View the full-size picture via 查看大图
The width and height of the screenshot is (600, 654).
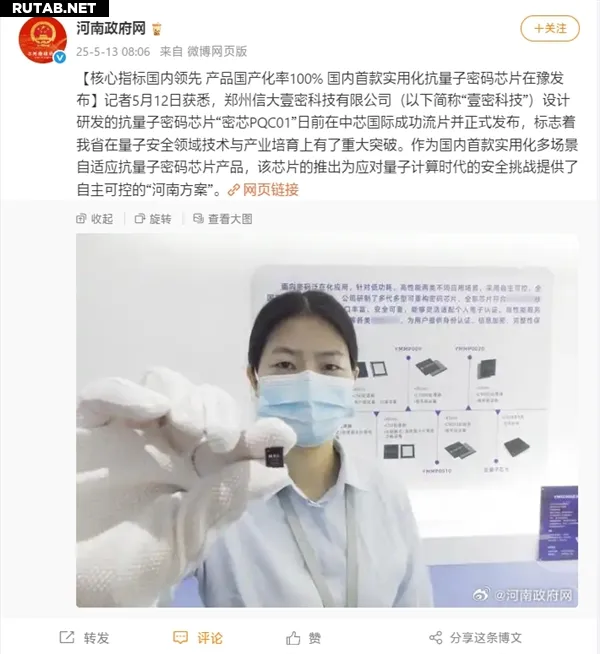click(x=225, y=219)
